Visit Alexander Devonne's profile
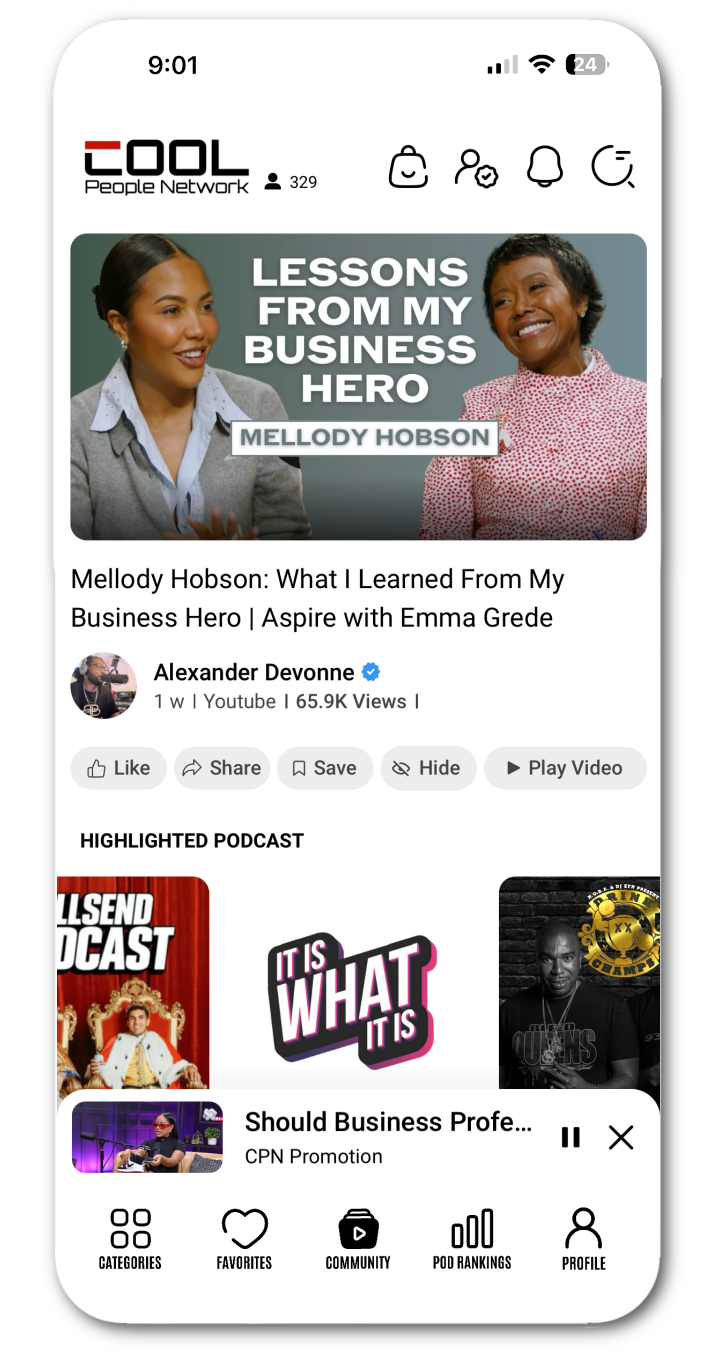706x1352 pixels. pos(253,672)
